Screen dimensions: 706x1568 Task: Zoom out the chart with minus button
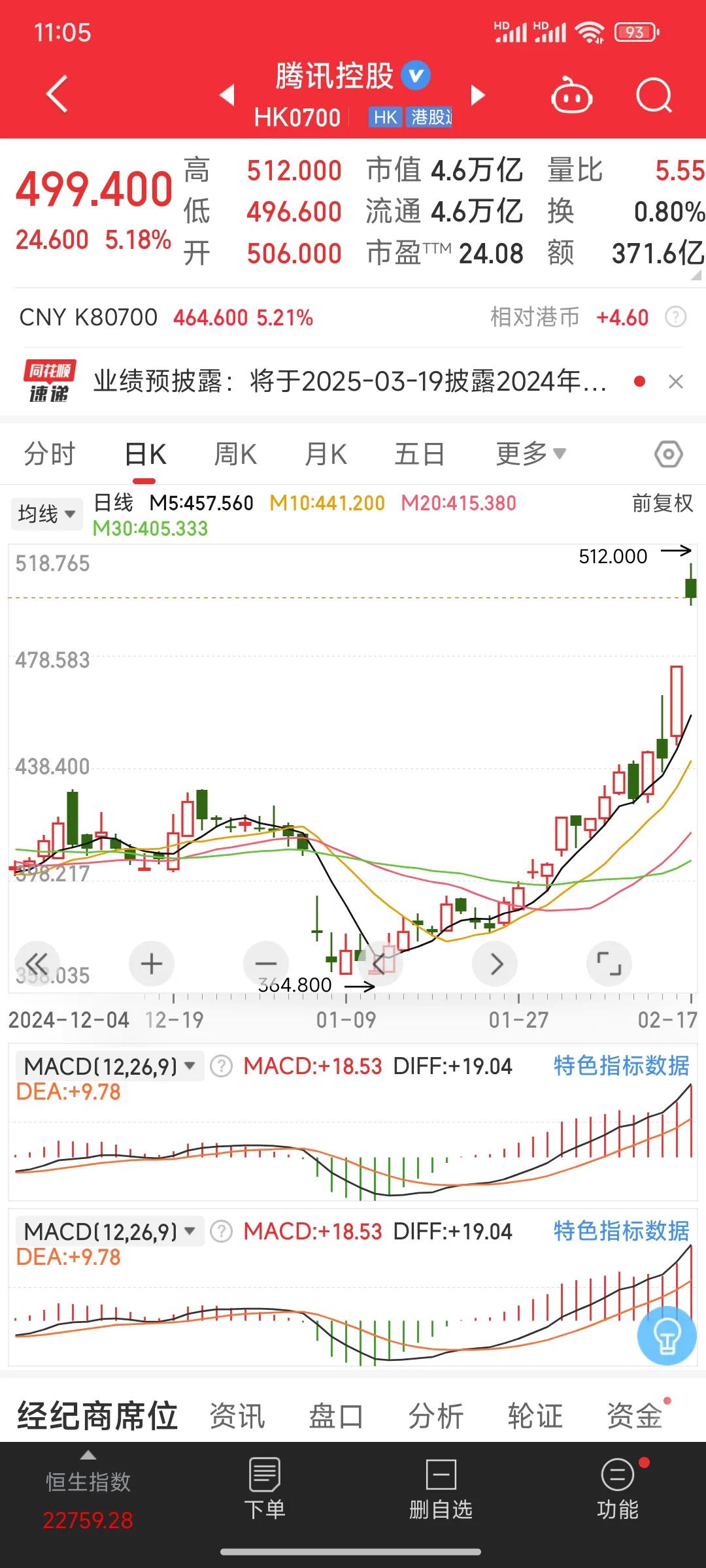click(265, 964)
